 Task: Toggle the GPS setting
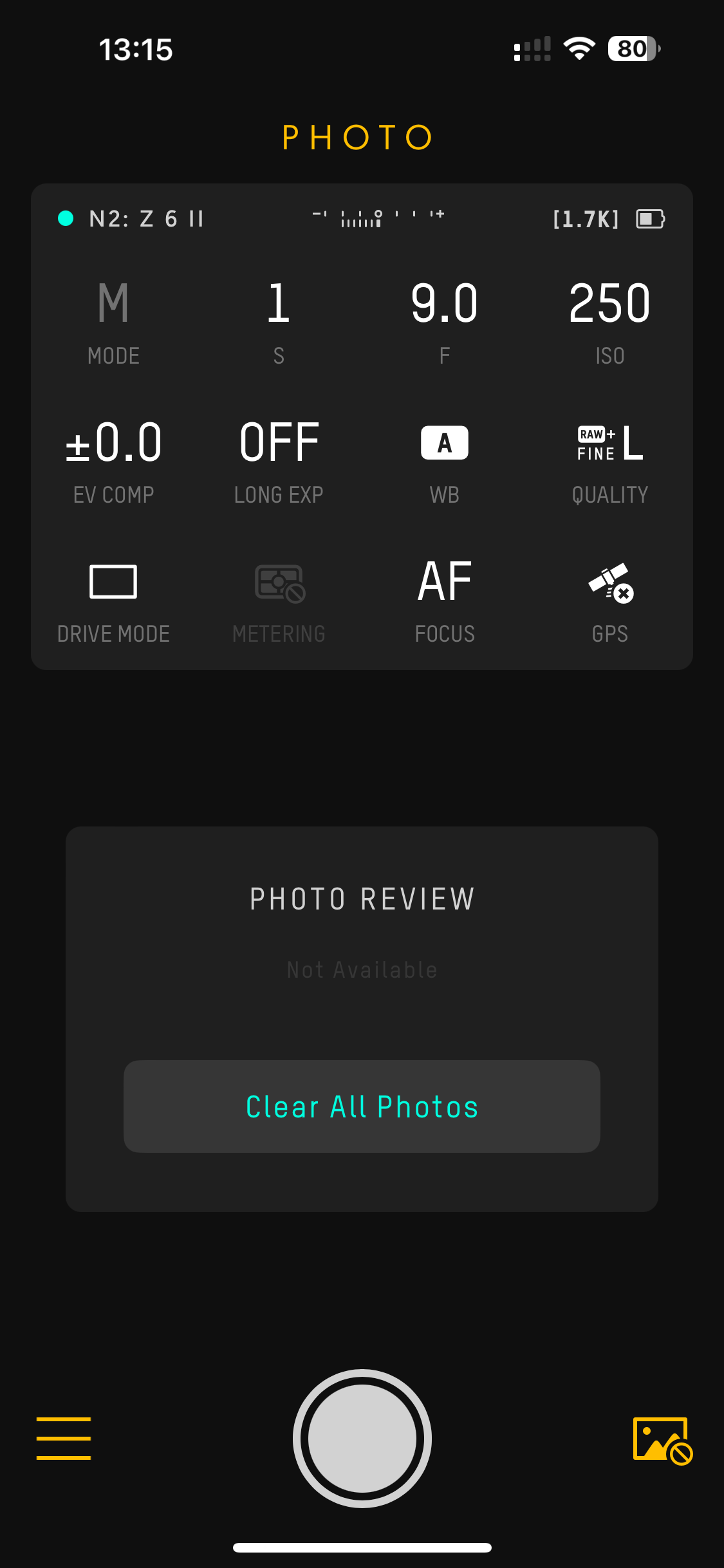pyautogui.click(x=609, y=599)
